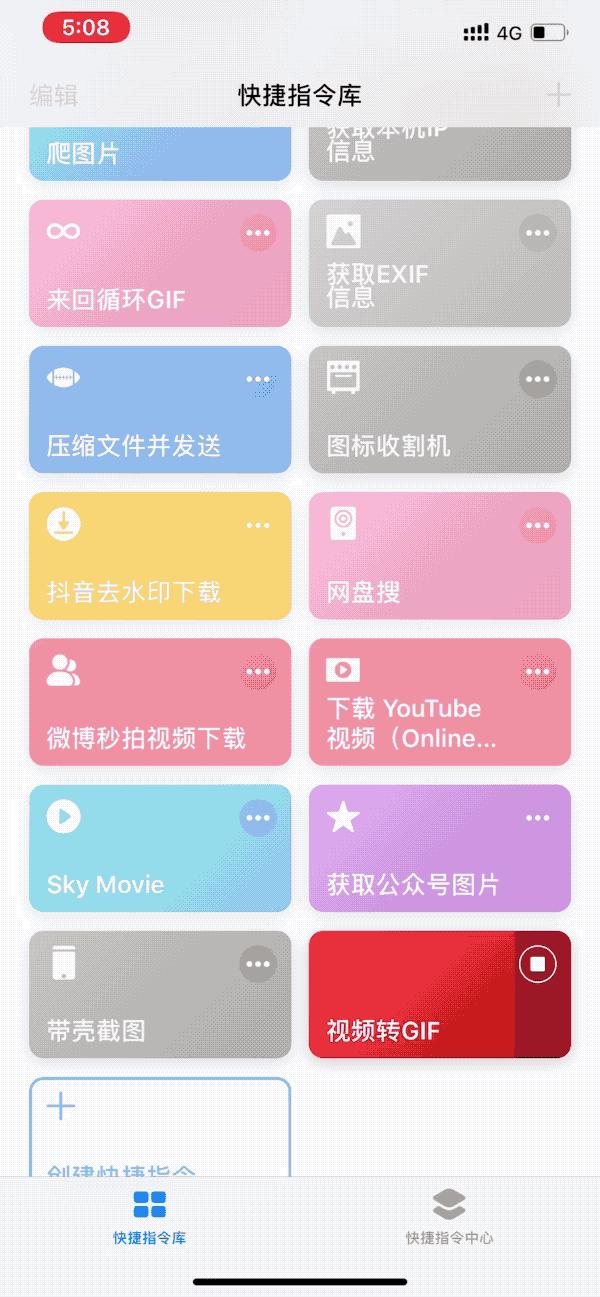Edit the 带壳截图 shortcut via its dots
600x1297 pixels.
click(x=258, y=965)
